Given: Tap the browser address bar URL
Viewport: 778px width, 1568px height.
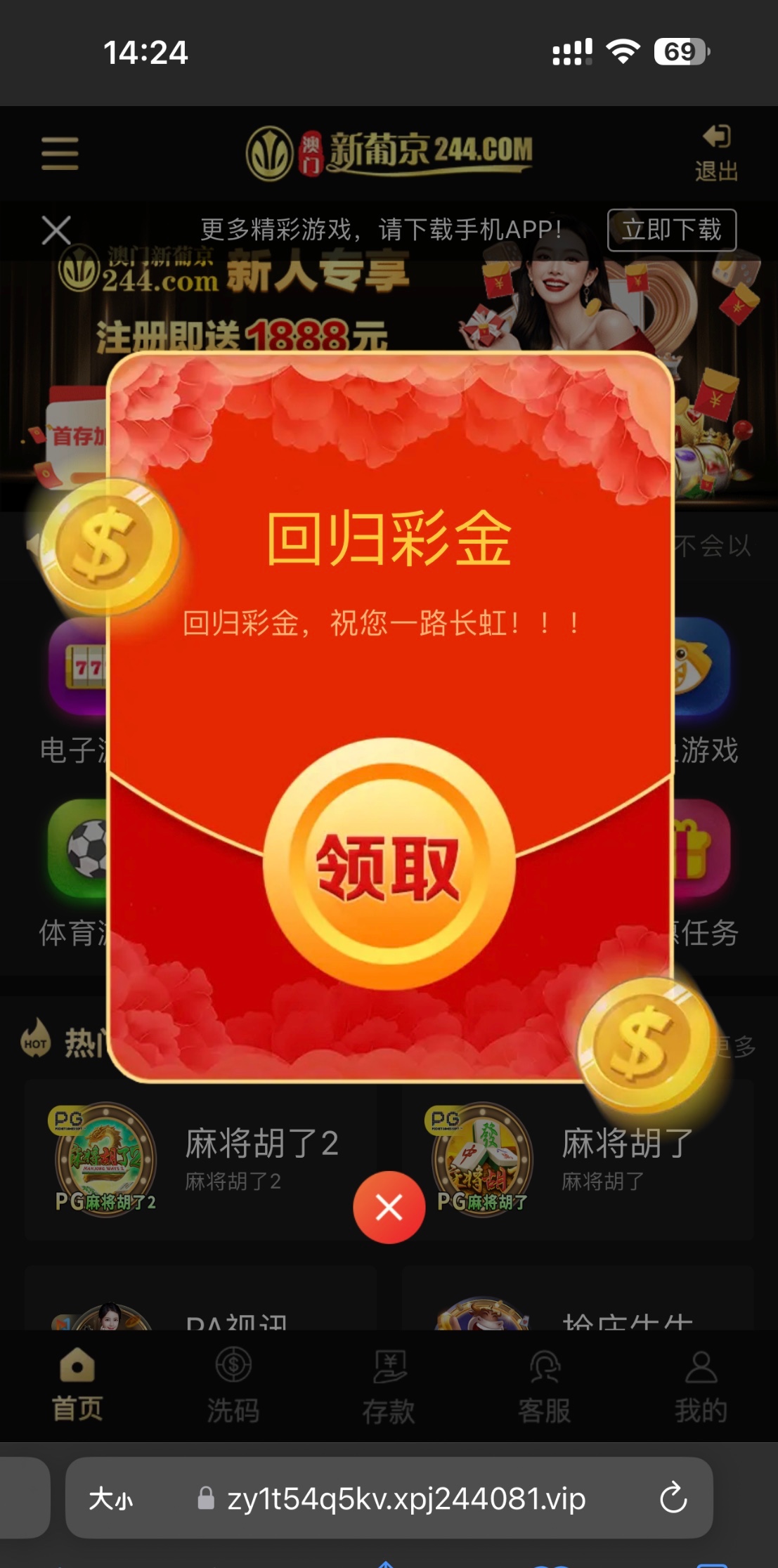Looking at the screenshot, I should pos(406,1498).
